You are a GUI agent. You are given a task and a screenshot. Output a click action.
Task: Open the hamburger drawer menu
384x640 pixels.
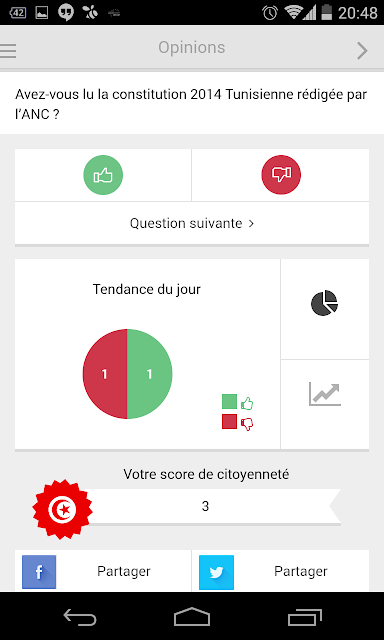point(7,51)
